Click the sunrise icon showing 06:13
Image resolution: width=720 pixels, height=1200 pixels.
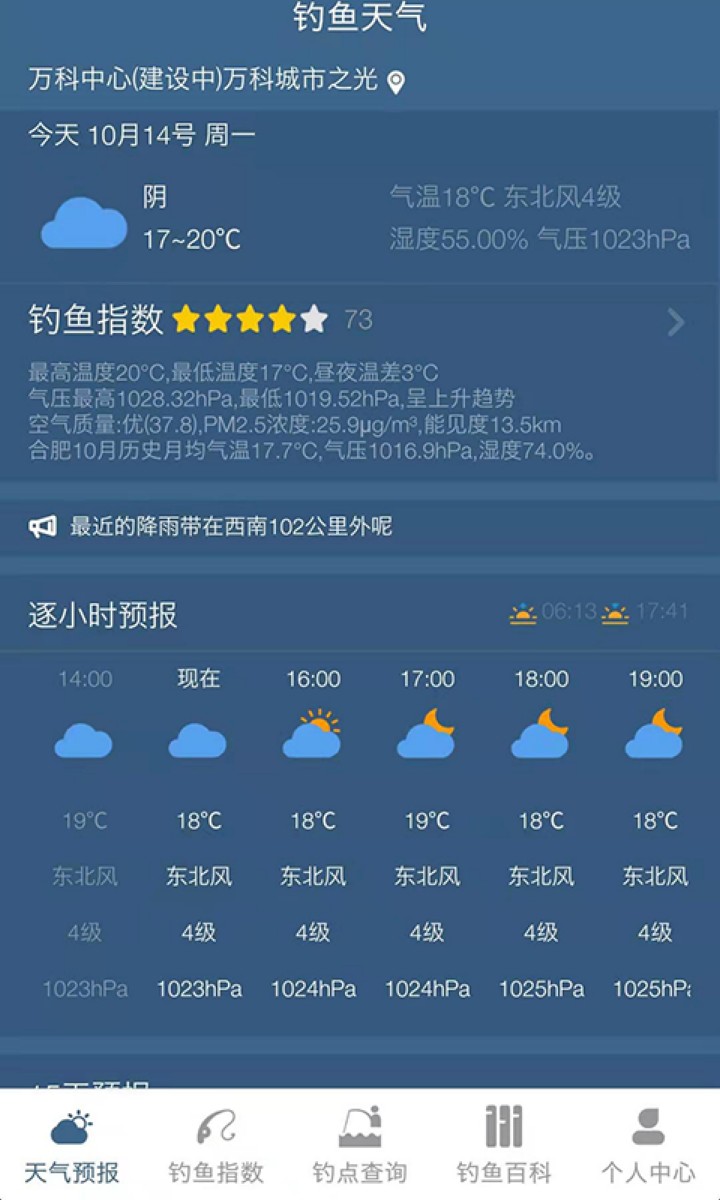click(x=523, y=610)
